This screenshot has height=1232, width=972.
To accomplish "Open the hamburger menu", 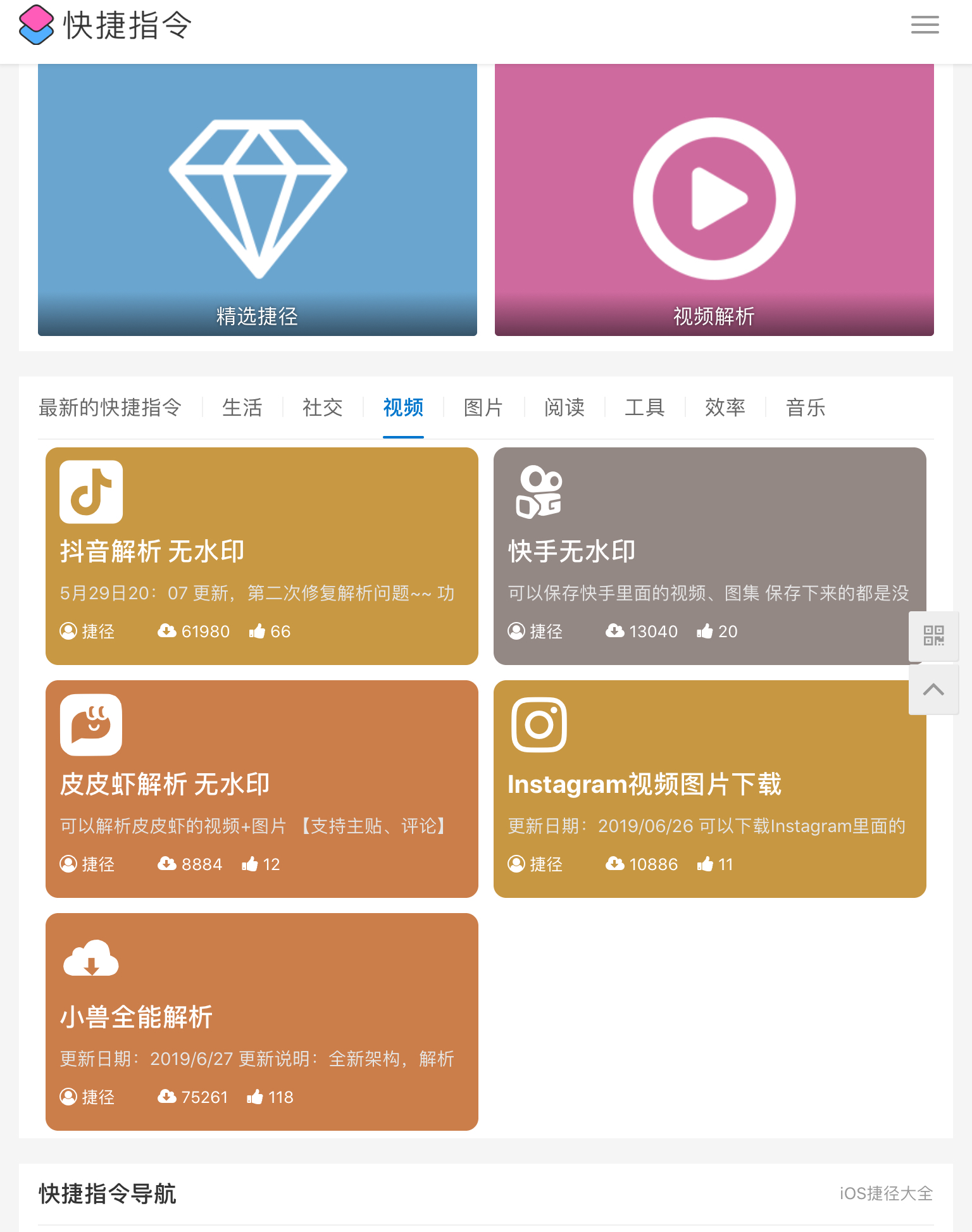I will pyautogui.click(x=925, y=25).
